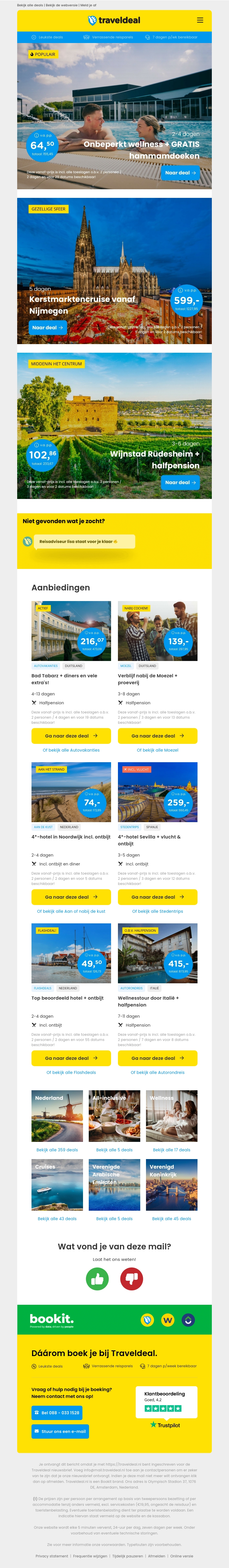Open 'Of bekijk alle Stedentrips' link
This screenshot has height=1568, width=229.
click(157, 911)
